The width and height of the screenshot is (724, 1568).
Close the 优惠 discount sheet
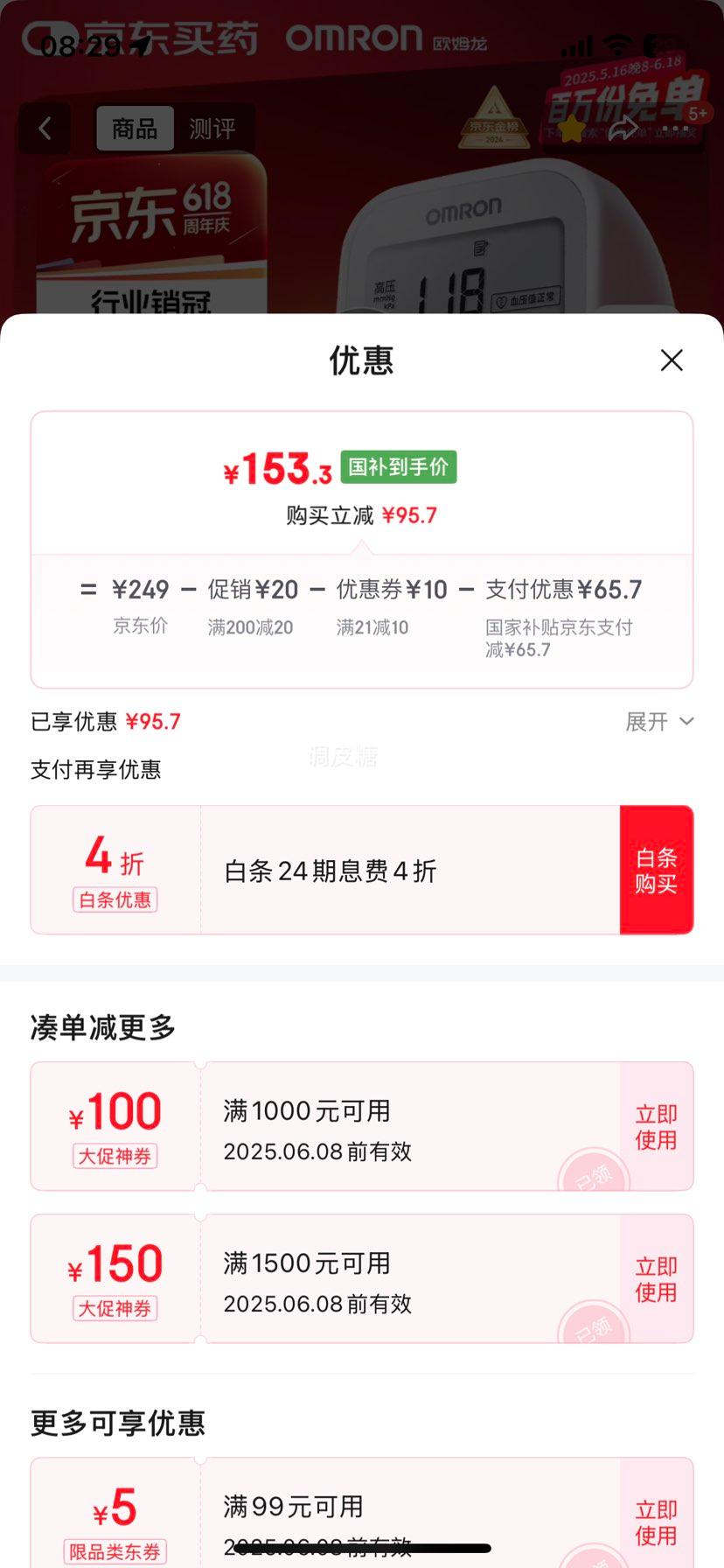click(x=672, y=360)
